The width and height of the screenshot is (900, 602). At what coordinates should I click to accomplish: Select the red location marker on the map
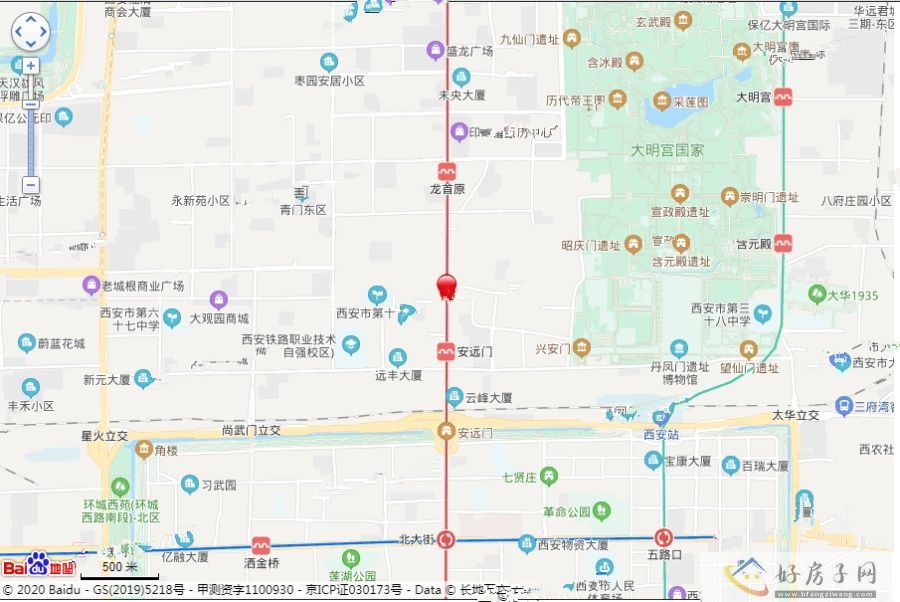(x=447, y=286)
